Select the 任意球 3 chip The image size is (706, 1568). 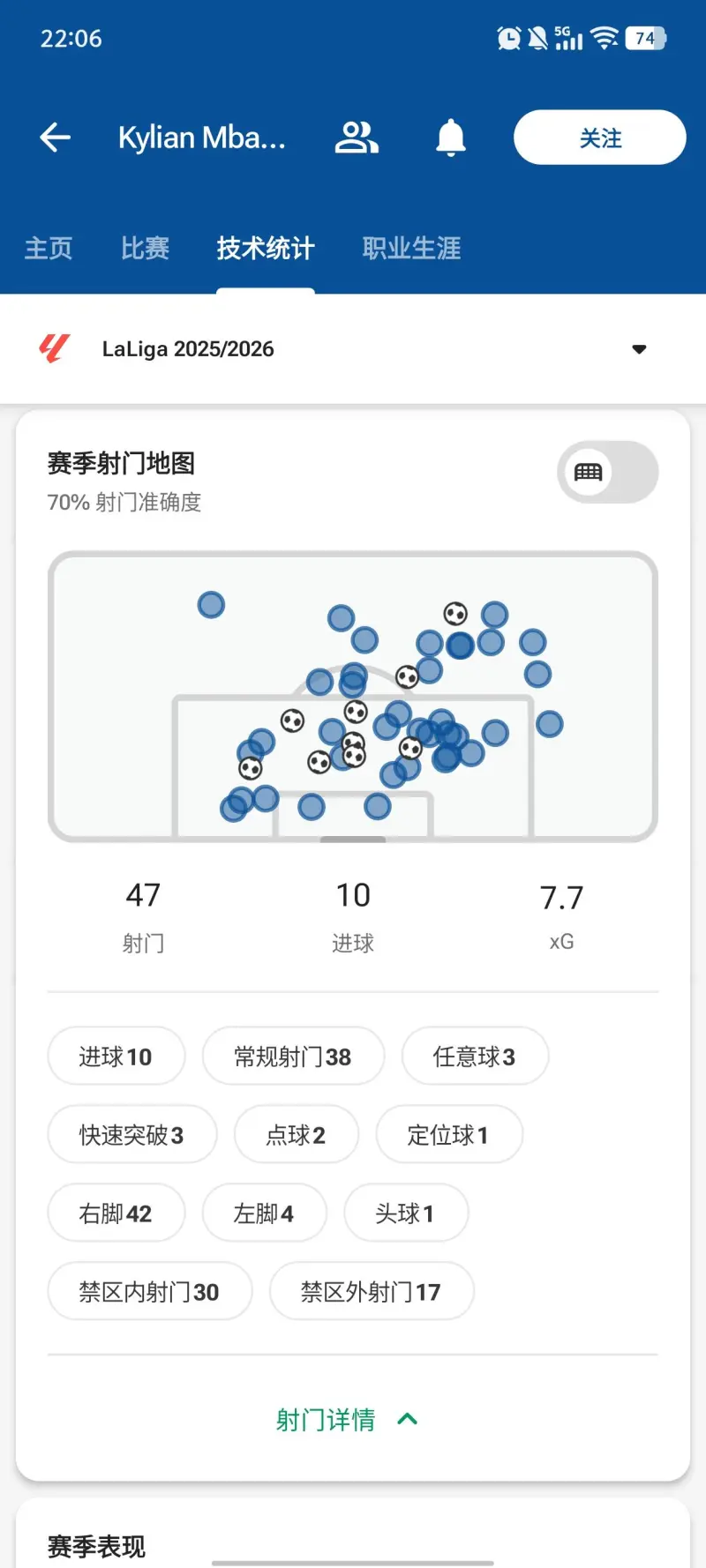(x=475, y=1057)
